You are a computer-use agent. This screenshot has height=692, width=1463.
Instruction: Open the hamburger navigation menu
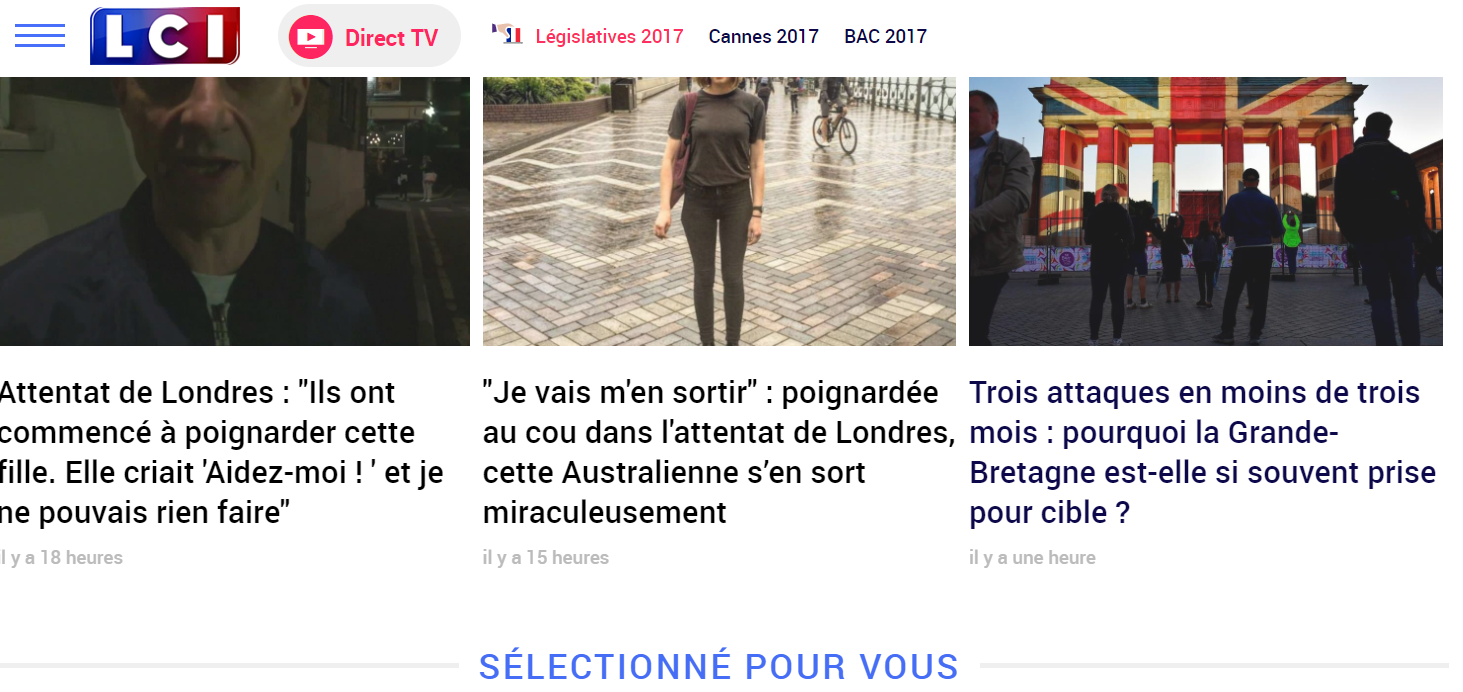point(40,36)
